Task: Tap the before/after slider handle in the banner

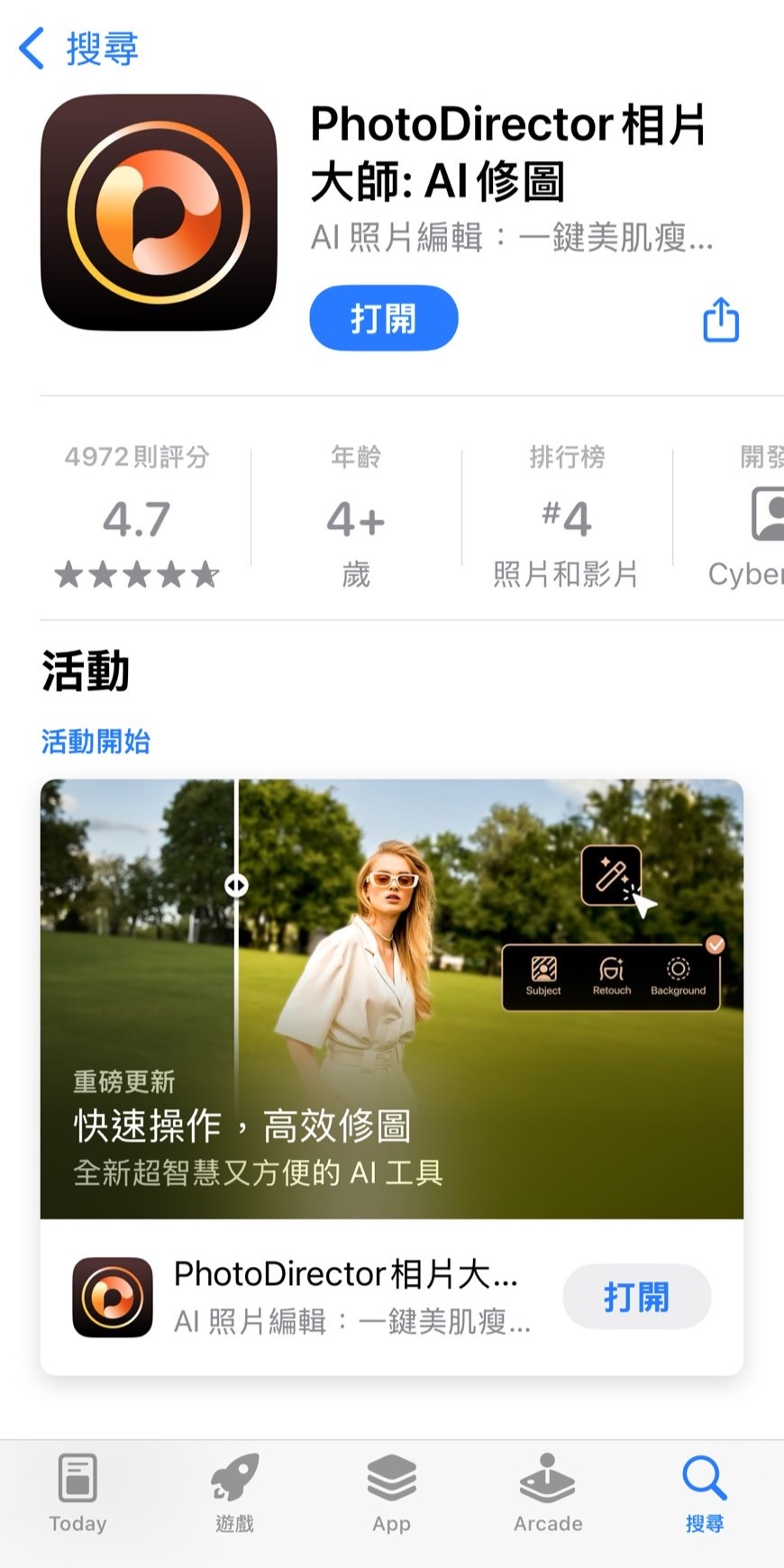Action: tap(236, 885)
